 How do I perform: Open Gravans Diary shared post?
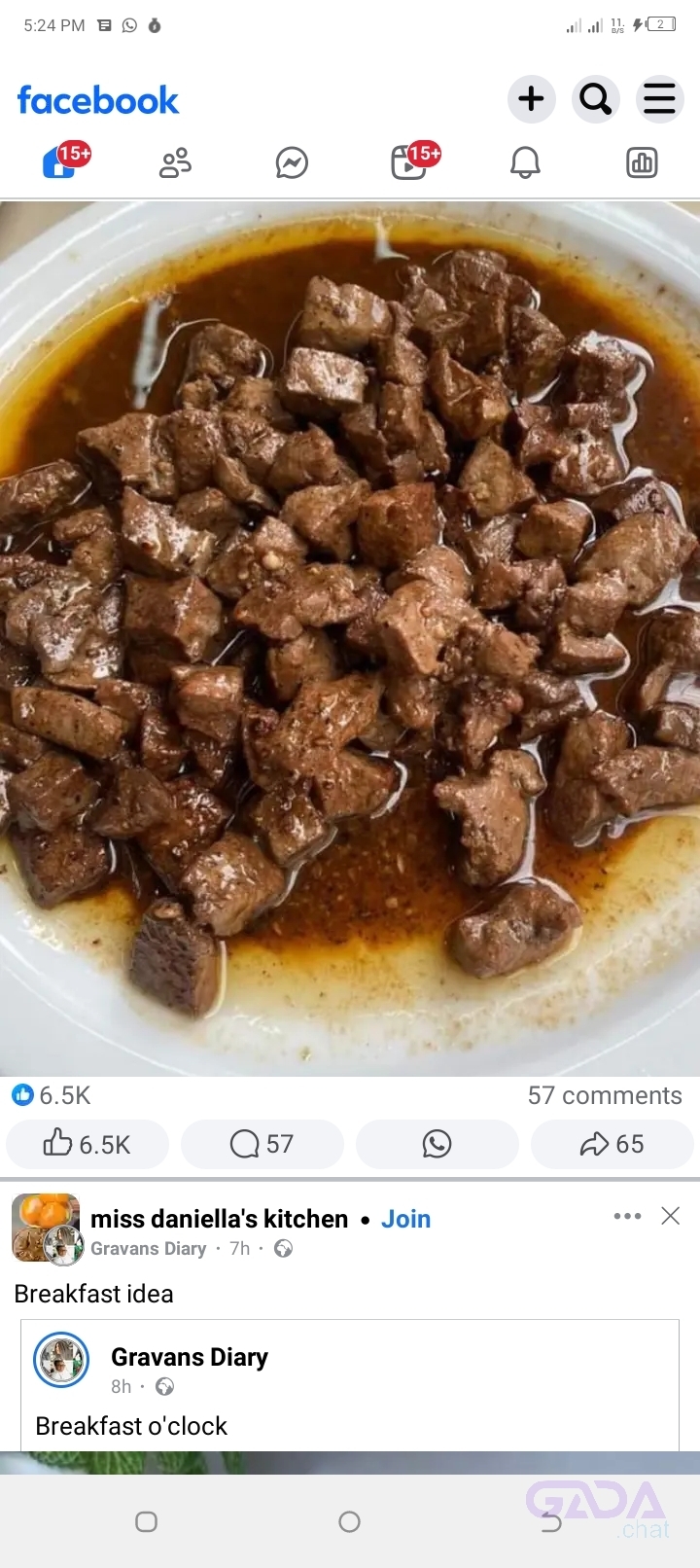(x=190, y=1358)
